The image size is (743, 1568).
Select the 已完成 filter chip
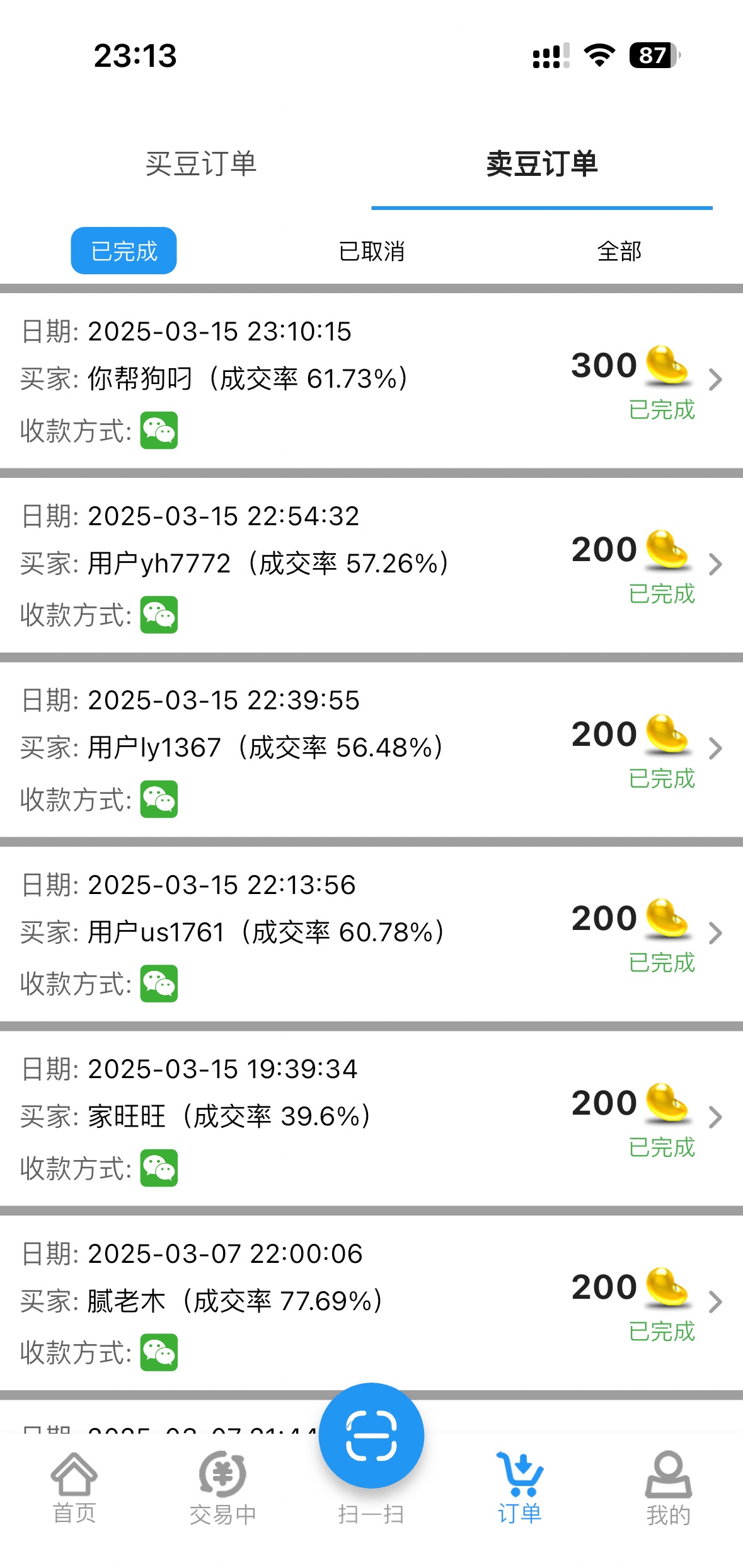click(124, 251)
